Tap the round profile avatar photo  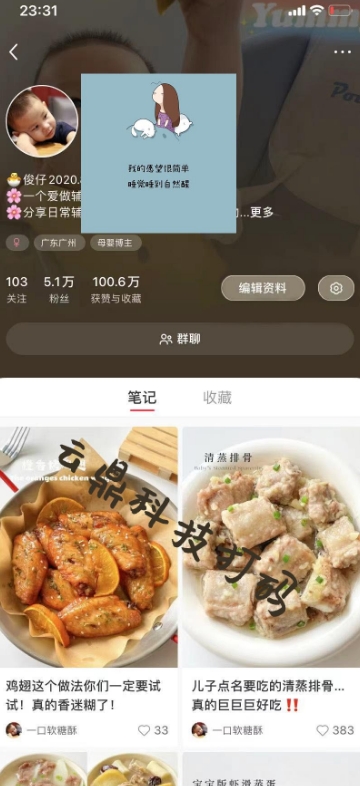coord(42,121)
